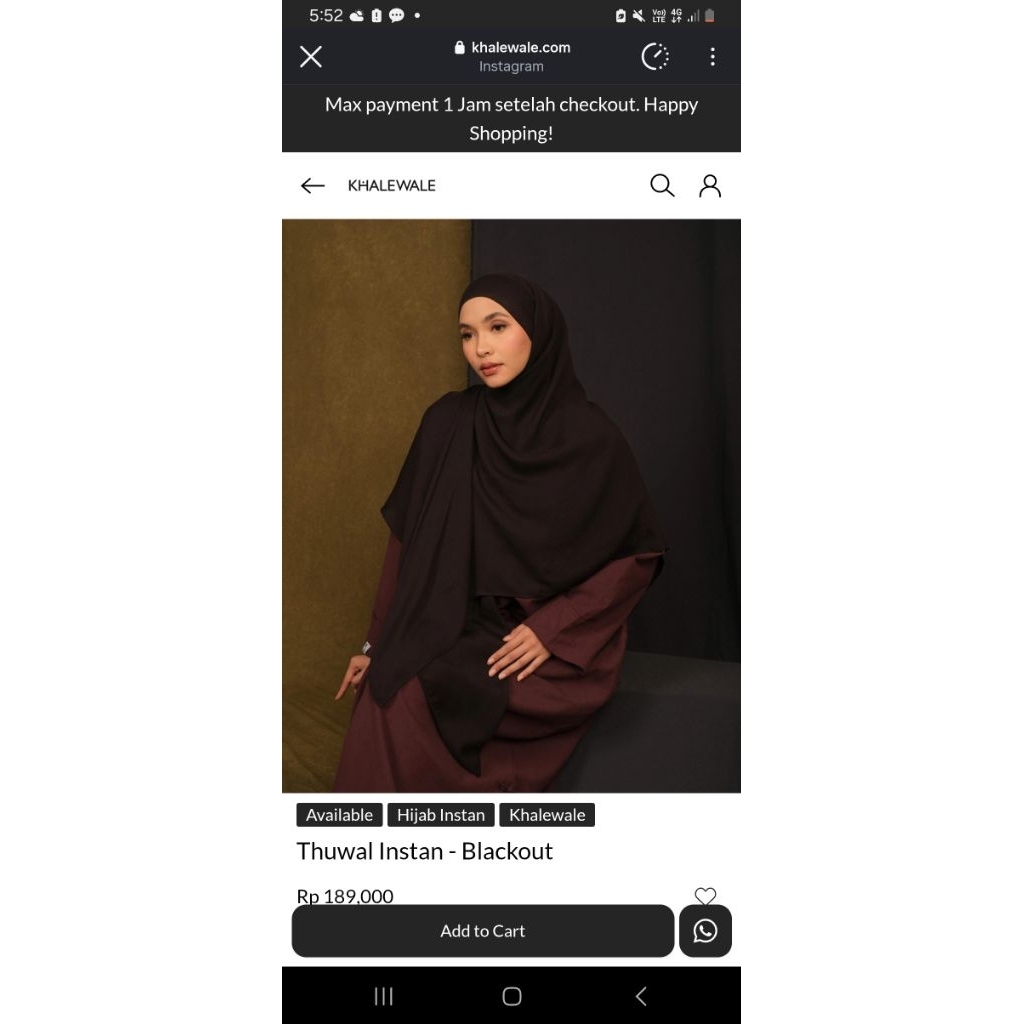Screen dimensions: 1024x1024
Task: Add to Cart
Action: click(482, 931)
